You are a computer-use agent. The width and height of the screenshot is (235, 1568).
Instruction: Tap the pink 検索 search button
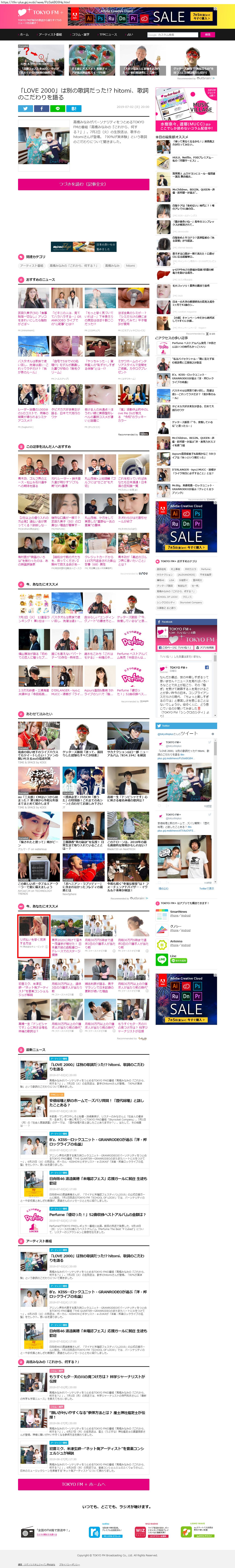[208, 35]
